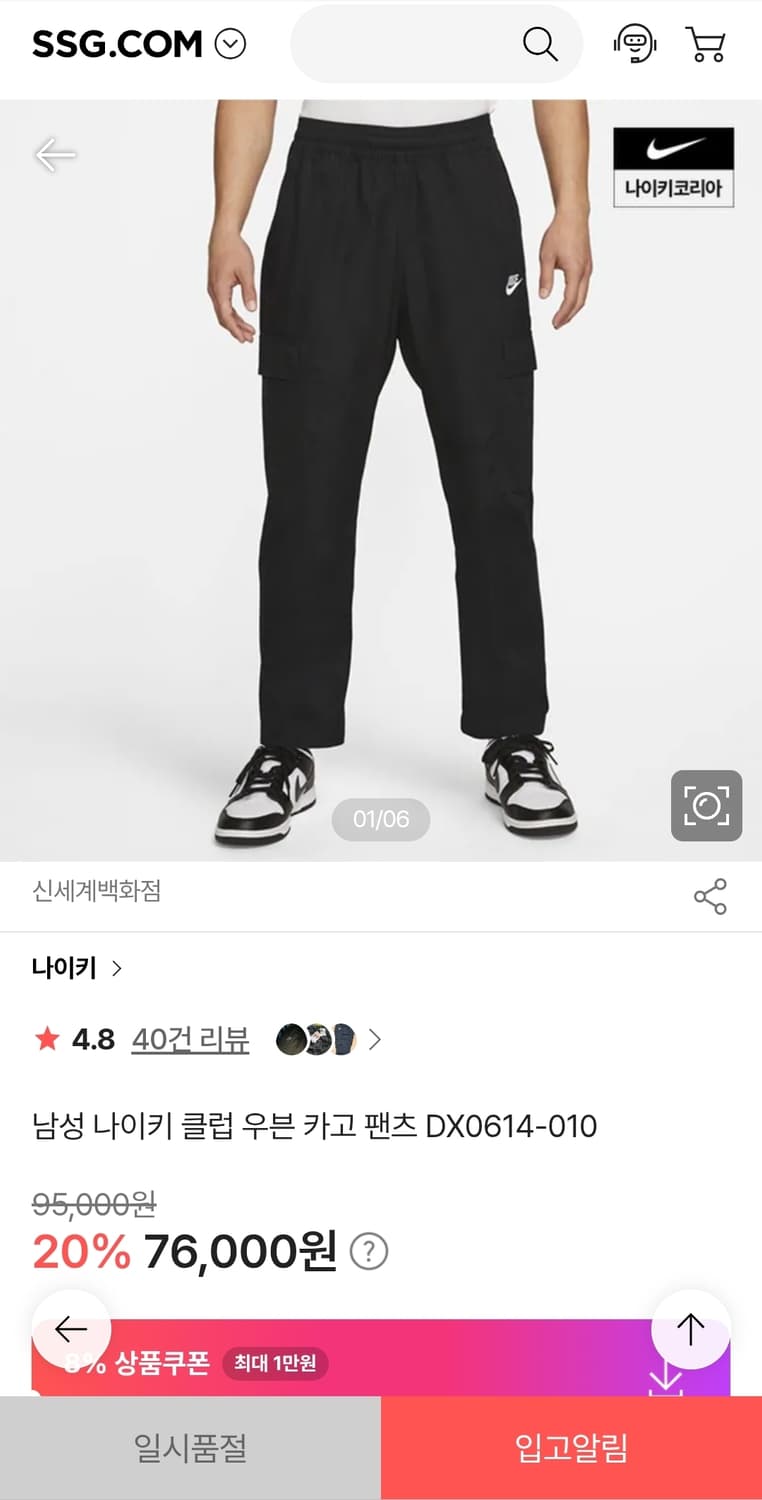Open the 40건 리뷰 reviews link
This screenshot has height=1500, width=762.
(190, 1040)
